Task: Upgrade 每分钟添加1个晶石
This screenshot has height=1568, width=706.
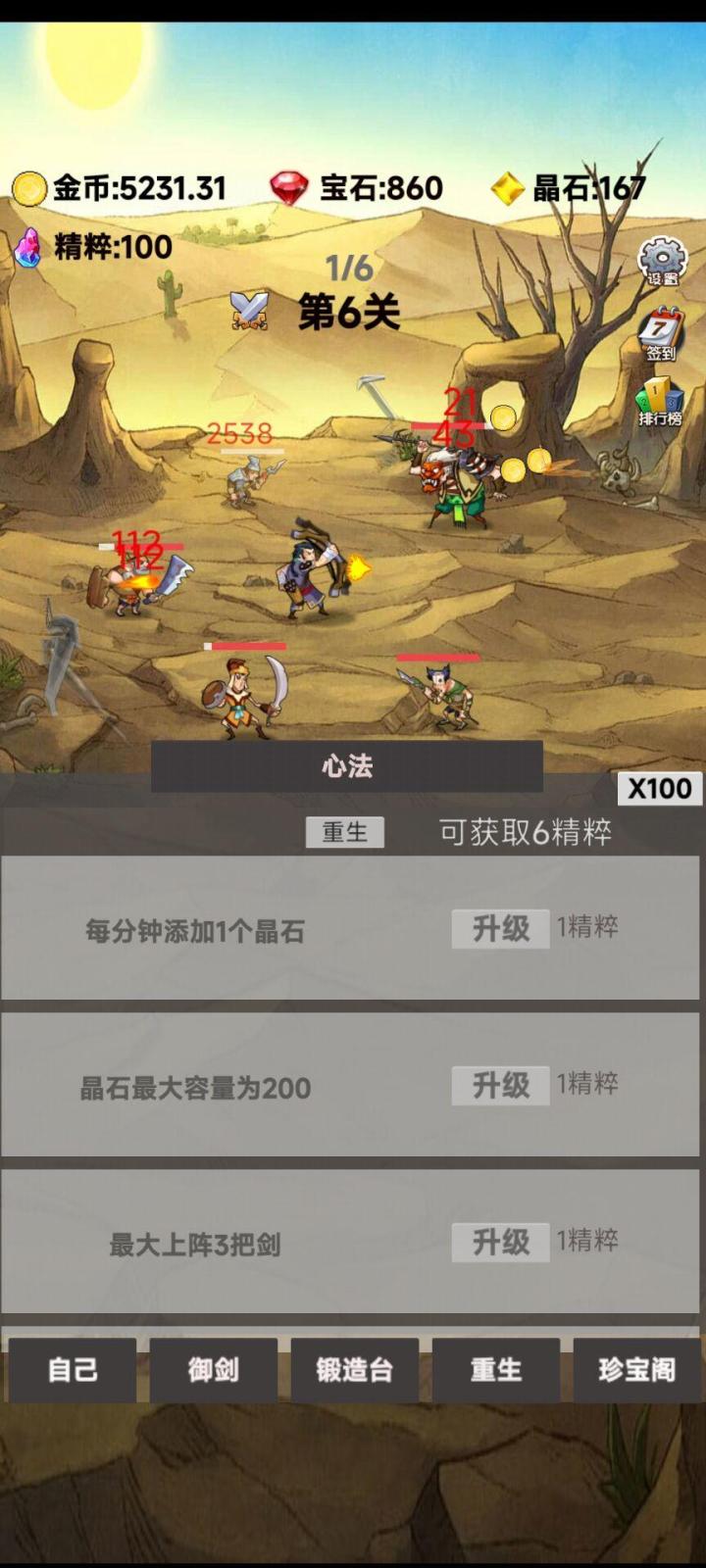Action: 500,928
